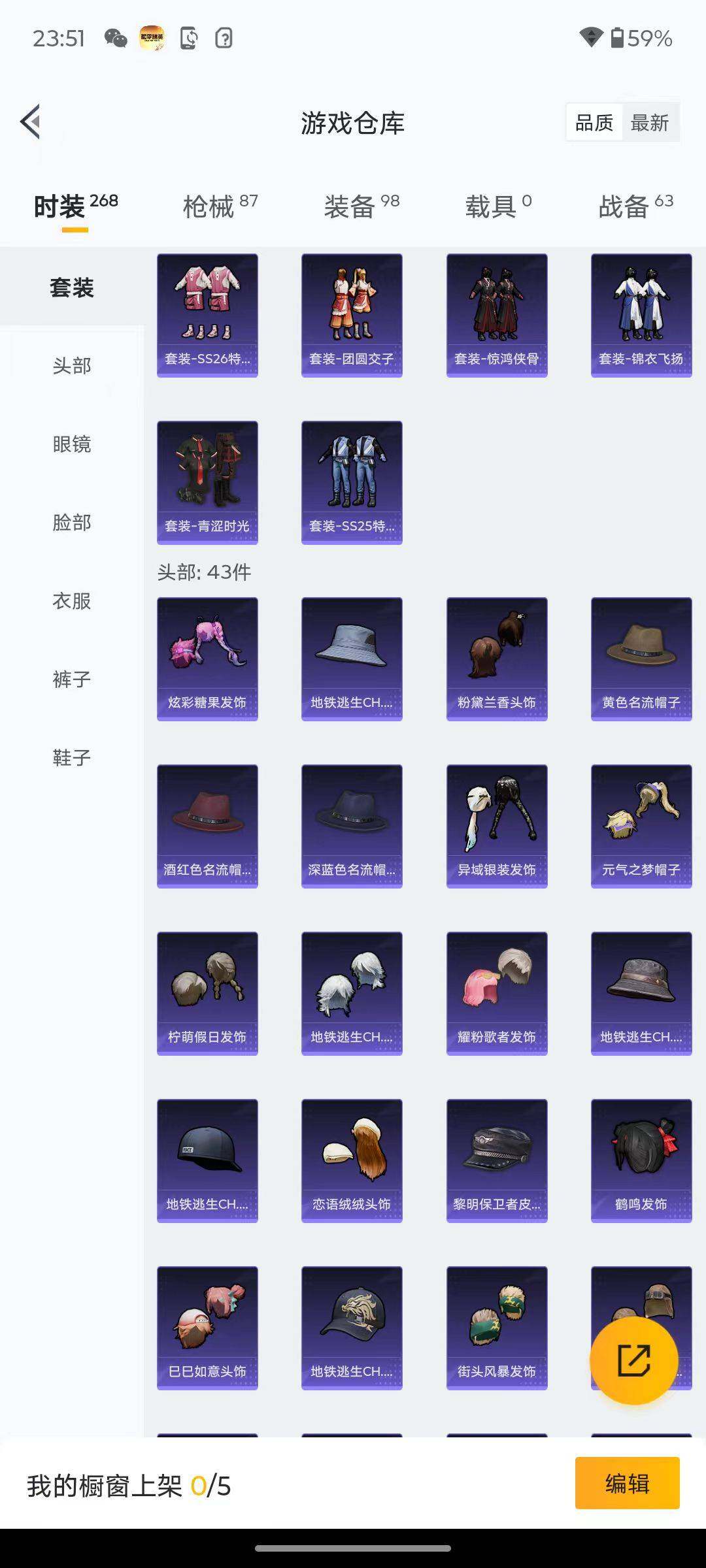This screenshot has width=706, height=1568.
Task: Open the 套装-青涩时光 item
Action: pos(207,482)
